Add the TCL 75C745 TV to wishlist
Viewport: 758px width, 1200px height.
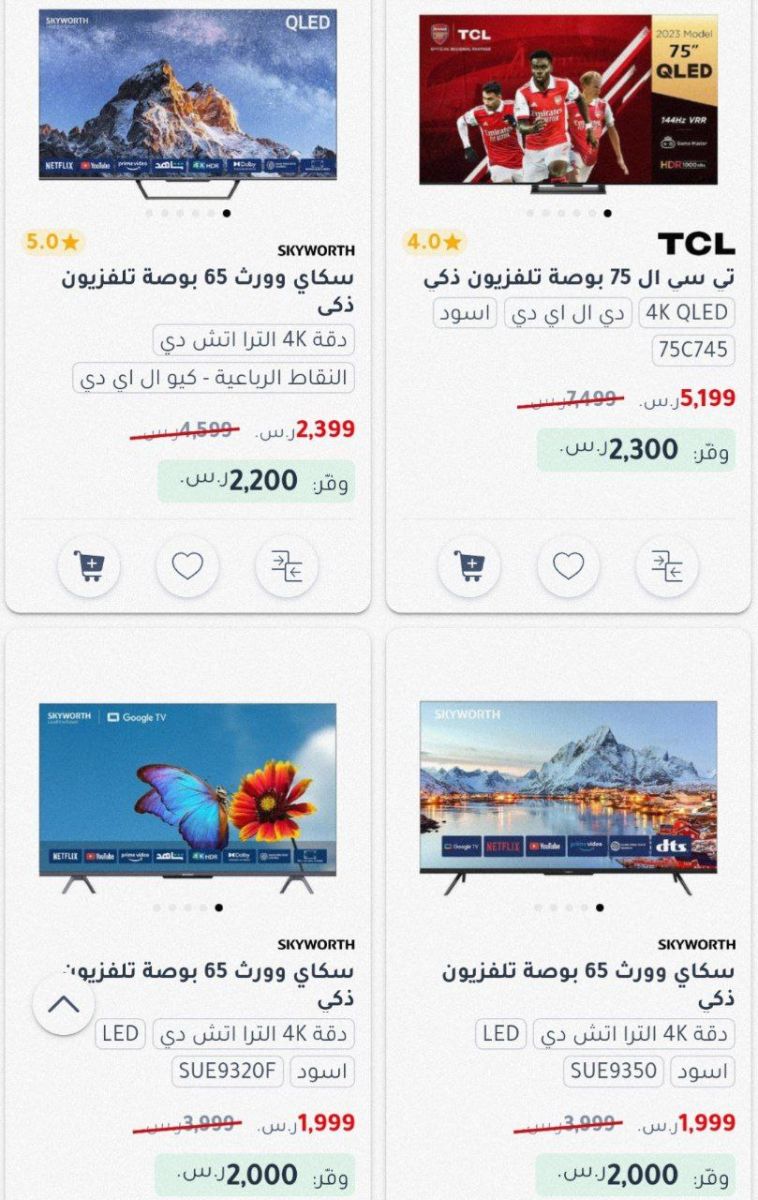568,567
